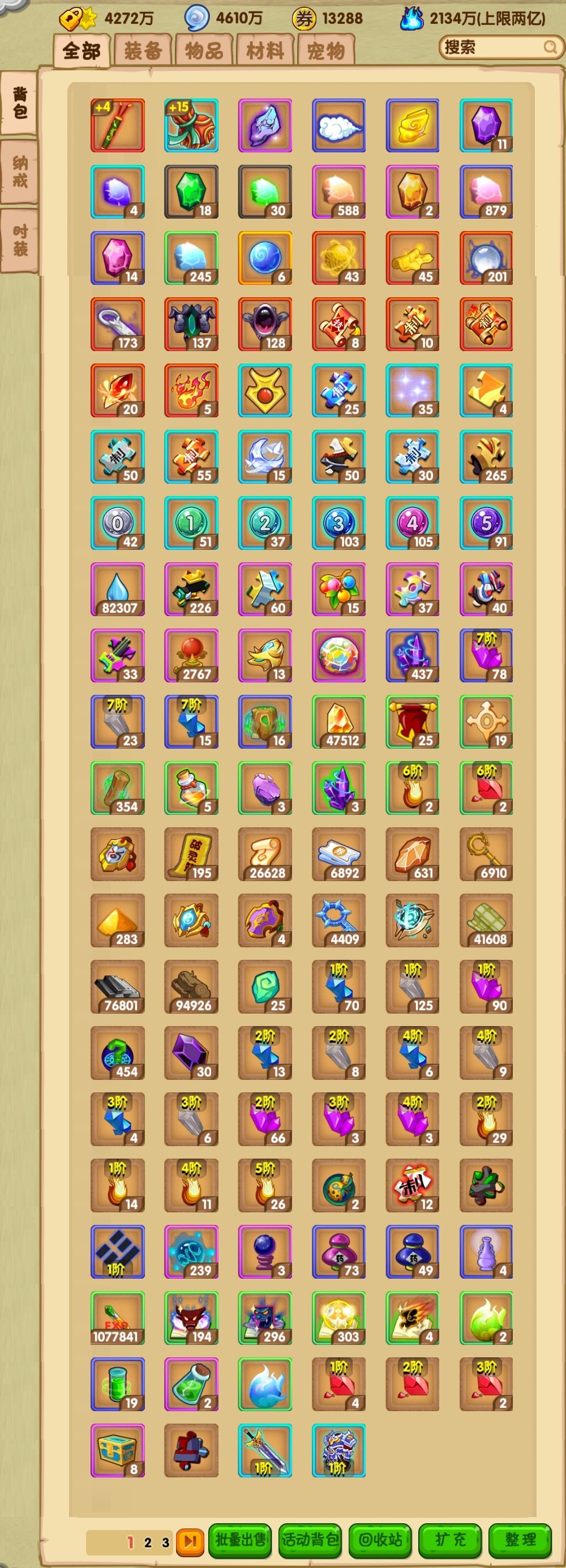Open the 回收站 recycle bin
566x1568 pixels.
(380, 1539)
